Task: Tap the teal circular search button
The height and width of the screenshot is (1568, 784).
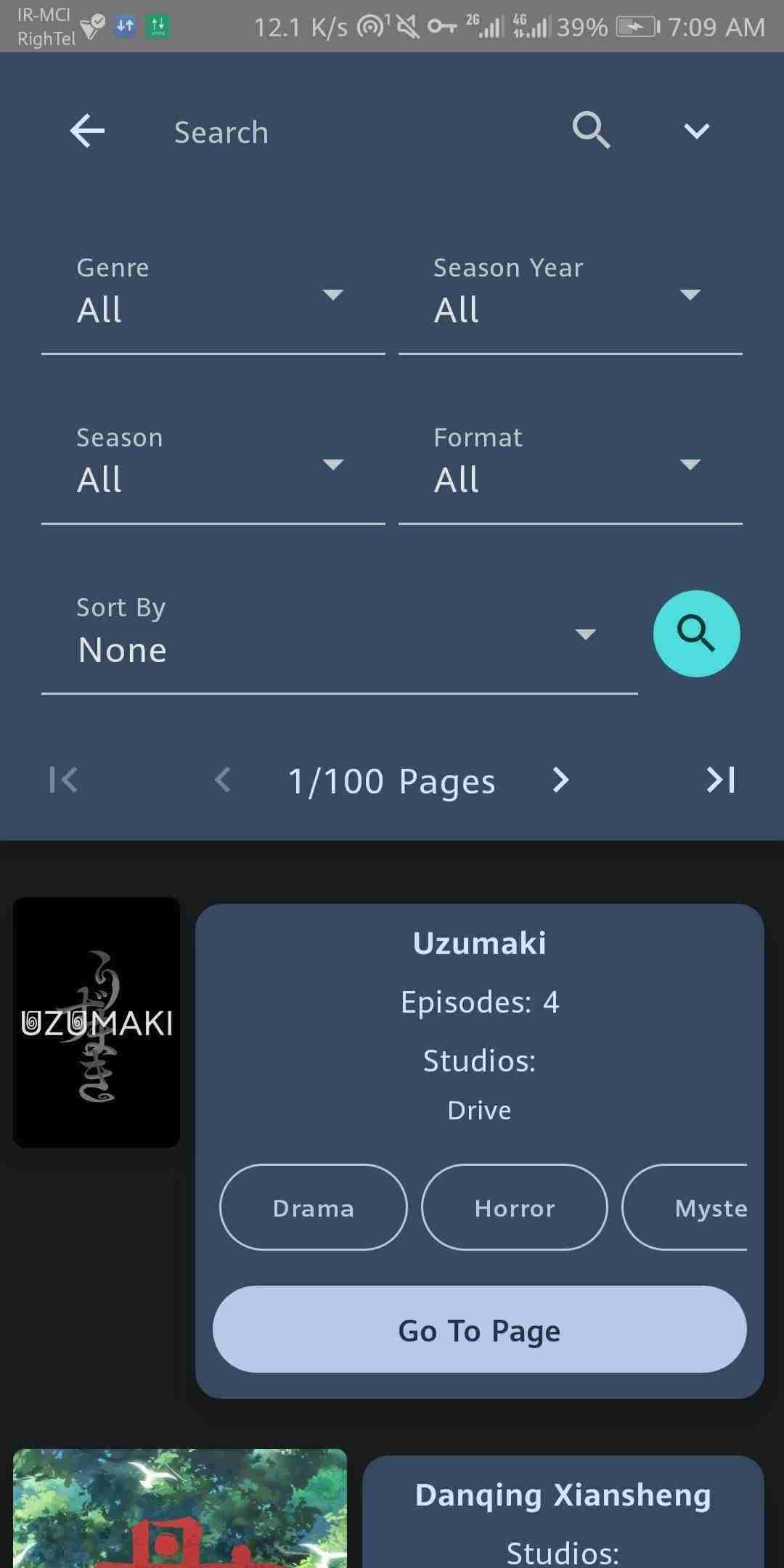Action: click(695, 634)
